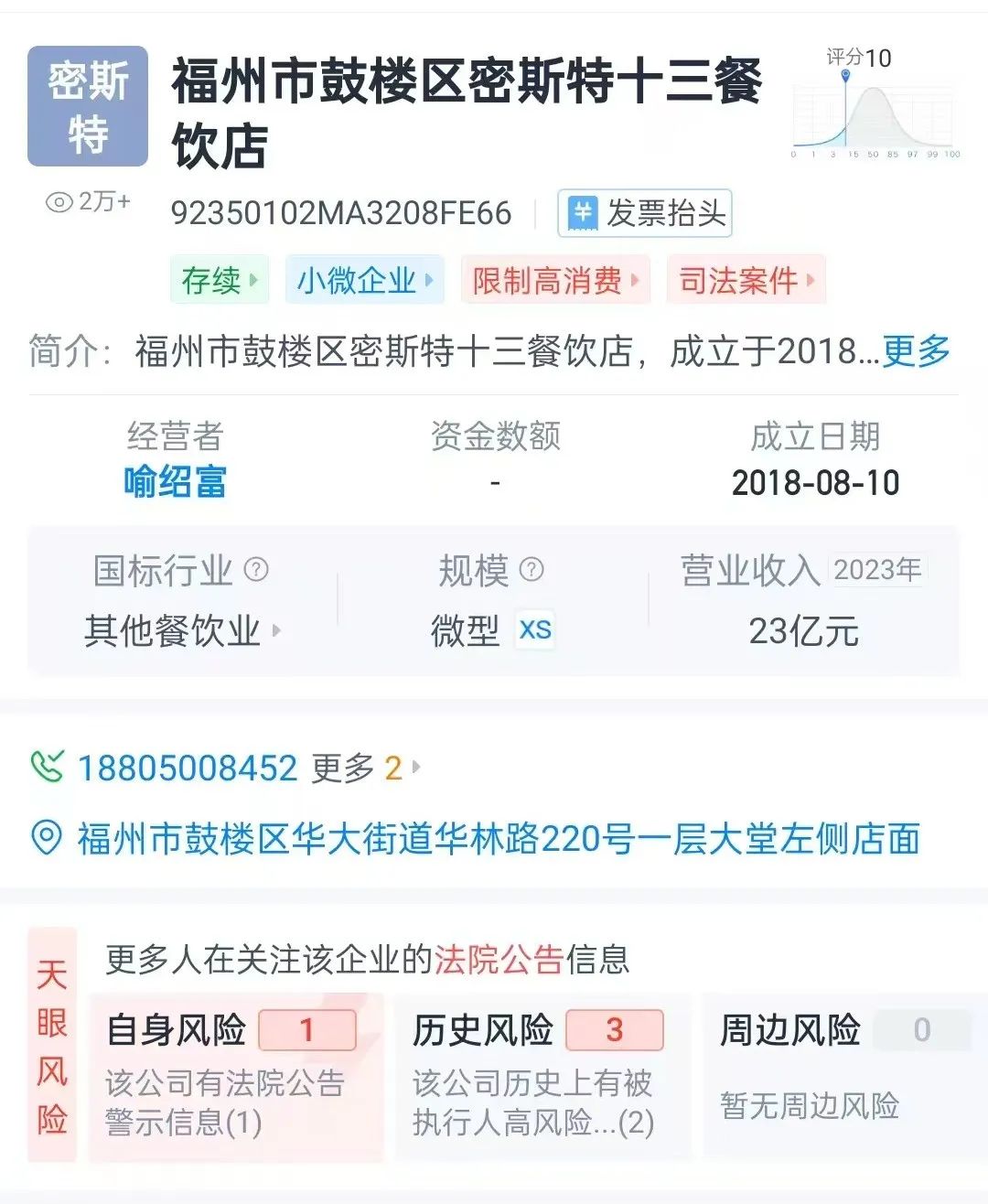Viewport: 988px width, 1204px height.
Task: Tap the 发票抬头 invoice button
Action: pos(645,213)
